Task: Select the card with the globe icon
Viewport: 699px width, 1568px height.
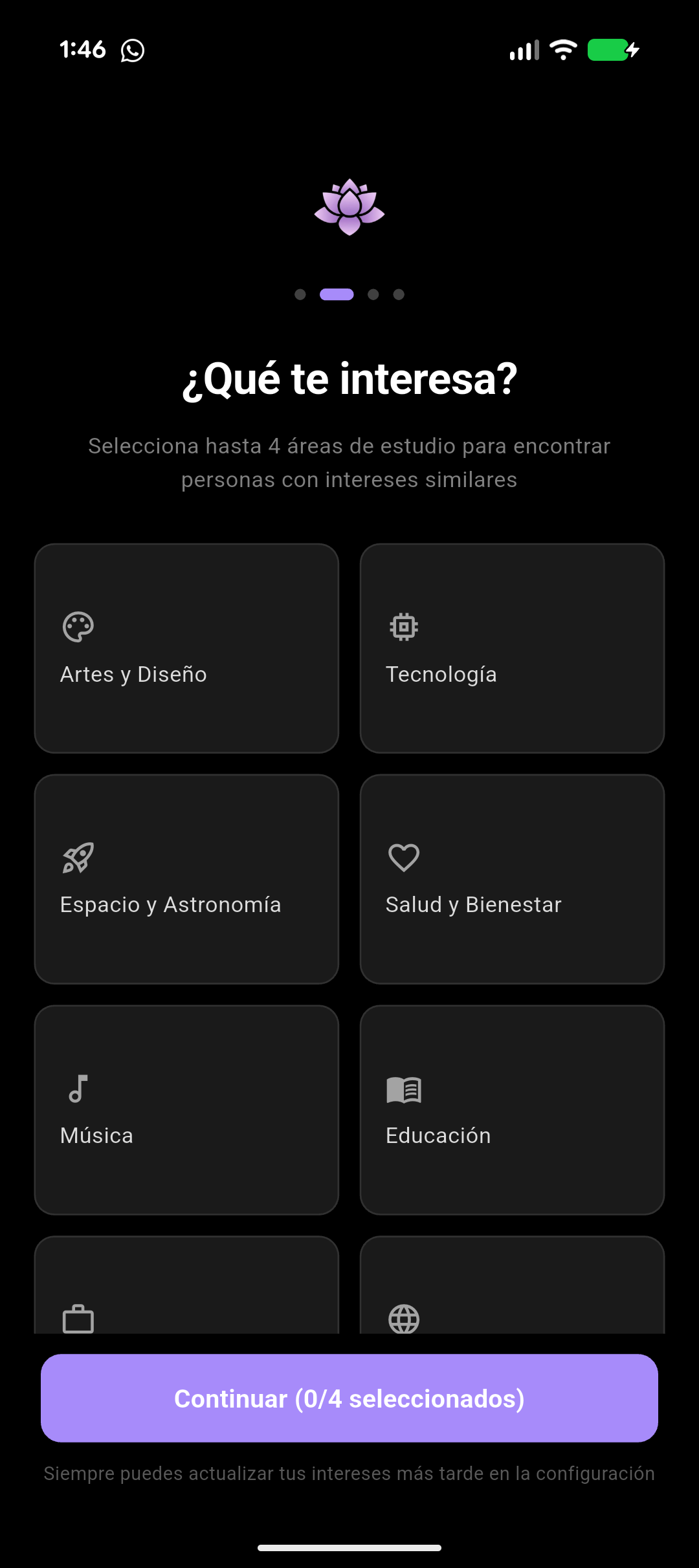Action: 512,1285
